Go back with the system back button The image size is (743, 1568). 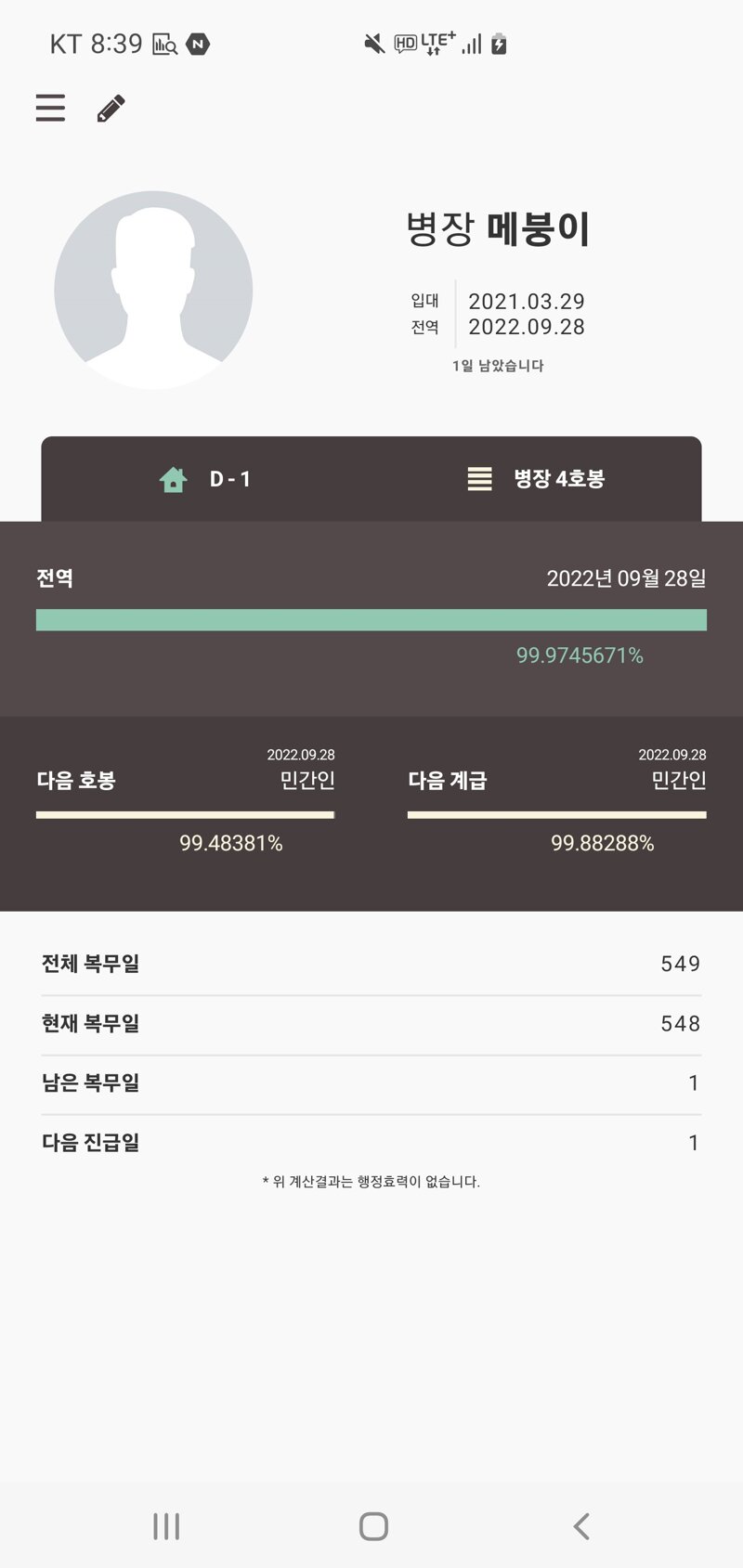pyautogui.click(x=581, y=1526)
